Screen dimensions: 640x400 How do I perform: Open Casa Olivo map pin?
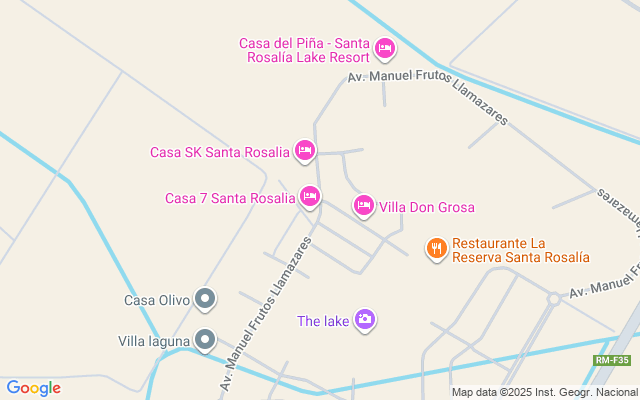tap(205, 298)
